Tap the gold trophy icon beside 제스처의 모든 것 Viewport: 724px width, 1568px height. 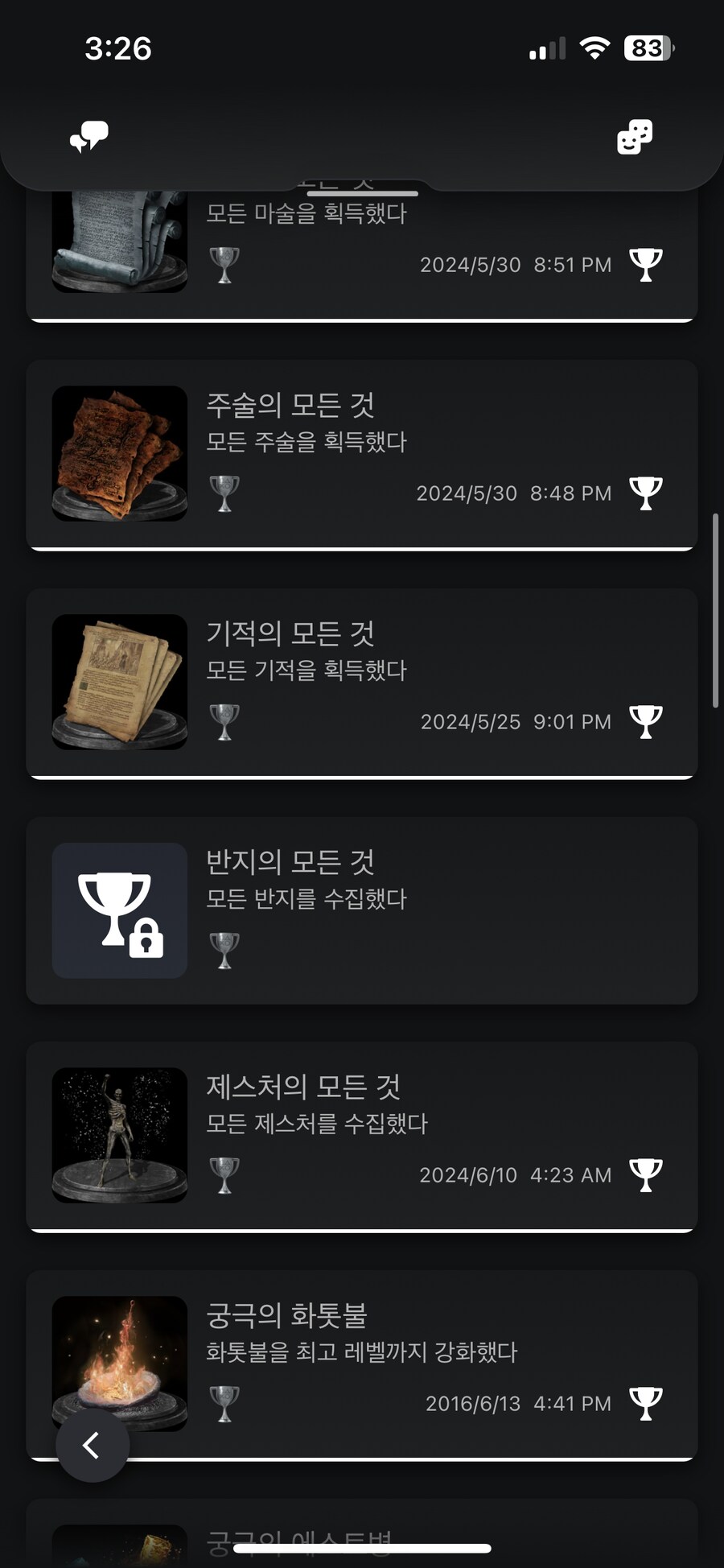[x=646, y=1174]
